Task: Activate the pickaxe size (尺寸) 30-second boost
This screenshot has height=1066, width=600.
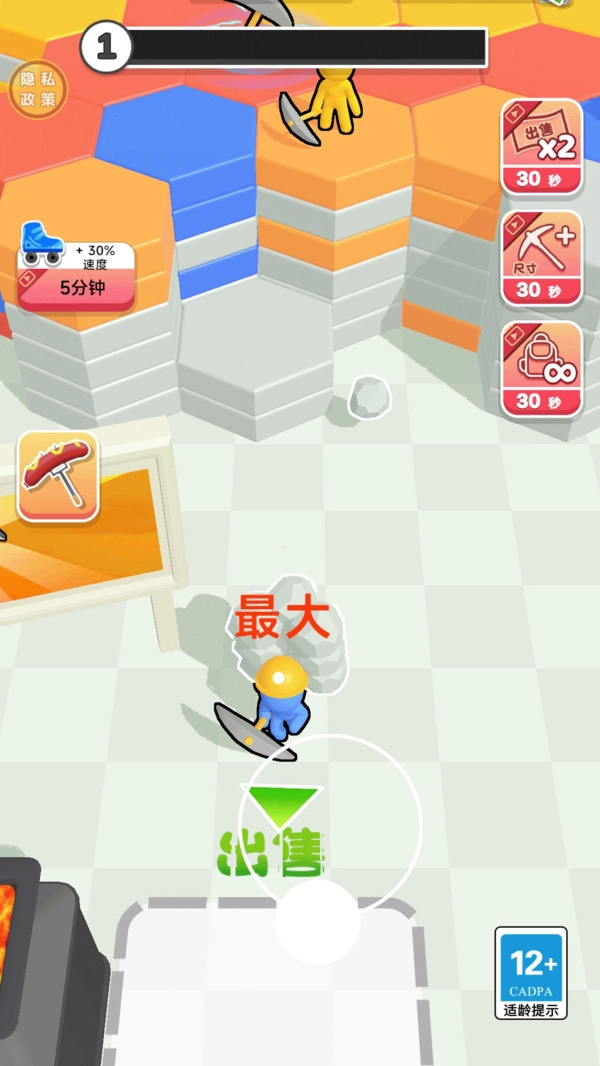Action: pos(541,257)
